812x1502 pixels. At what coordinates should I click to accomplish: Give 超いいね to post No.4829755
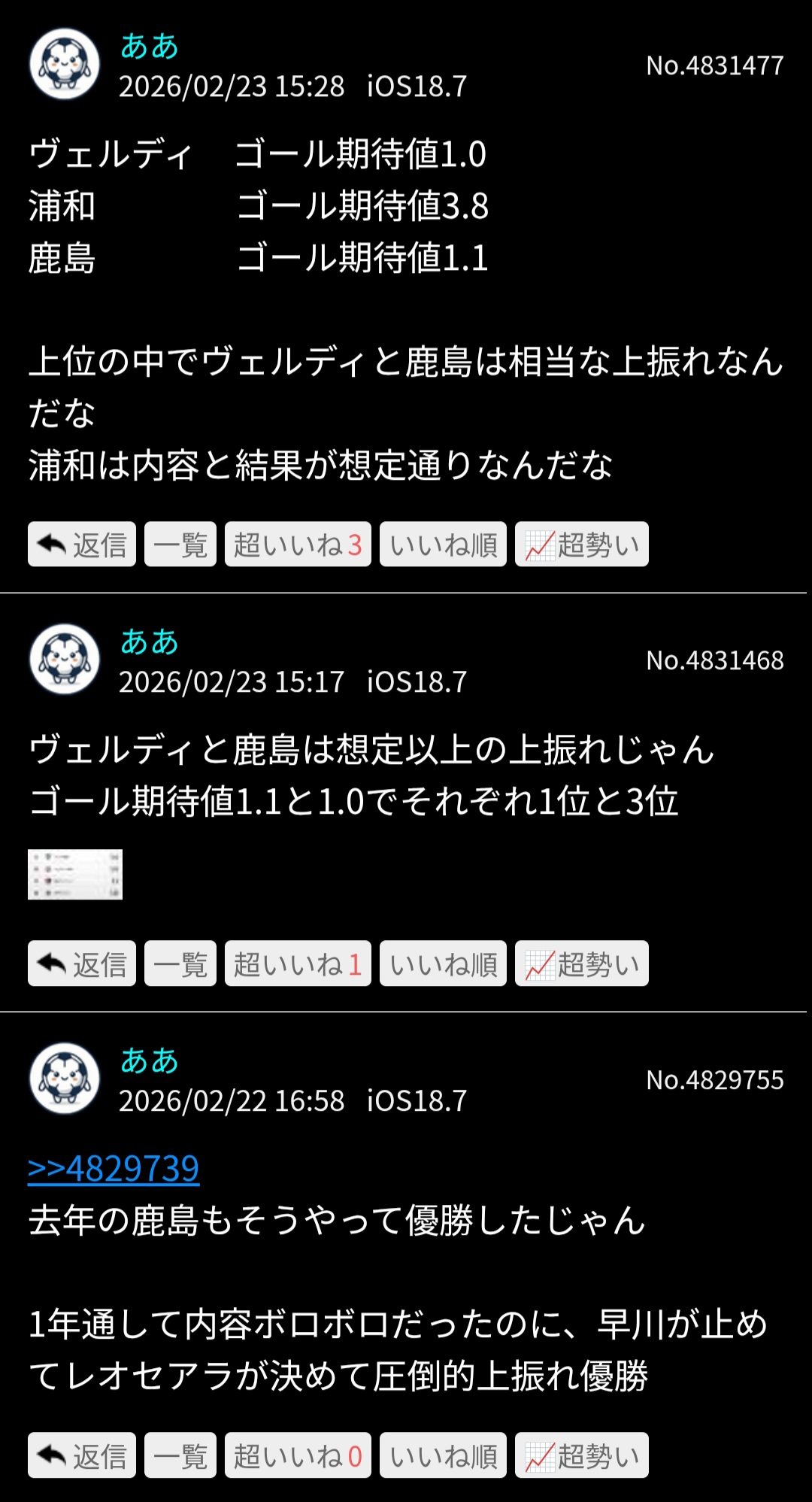tap(298, 1455)
